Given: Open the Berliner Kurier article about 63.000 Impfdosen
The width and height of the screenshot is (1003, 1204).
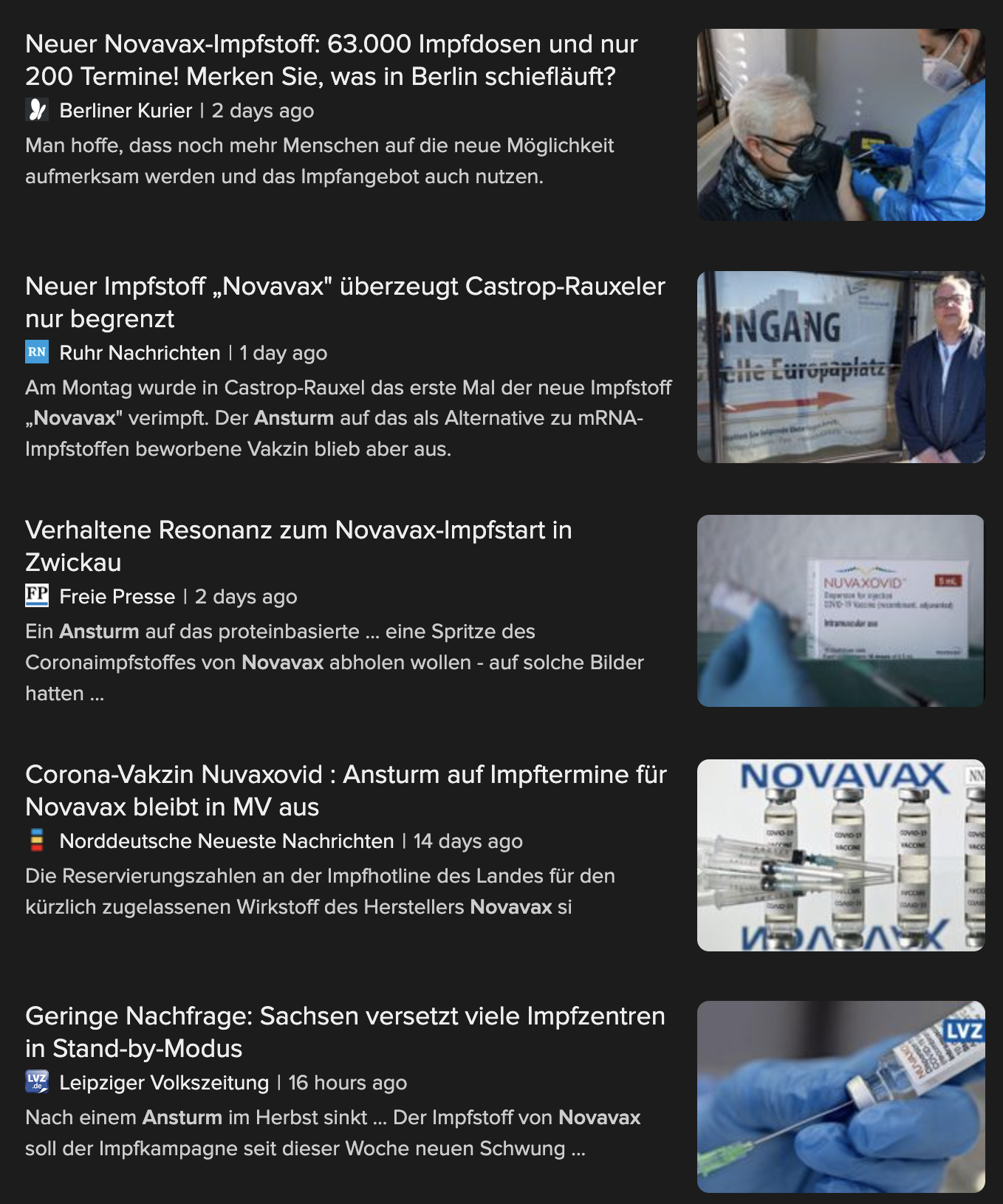Looking at the screenshot, I should [331, 60].
